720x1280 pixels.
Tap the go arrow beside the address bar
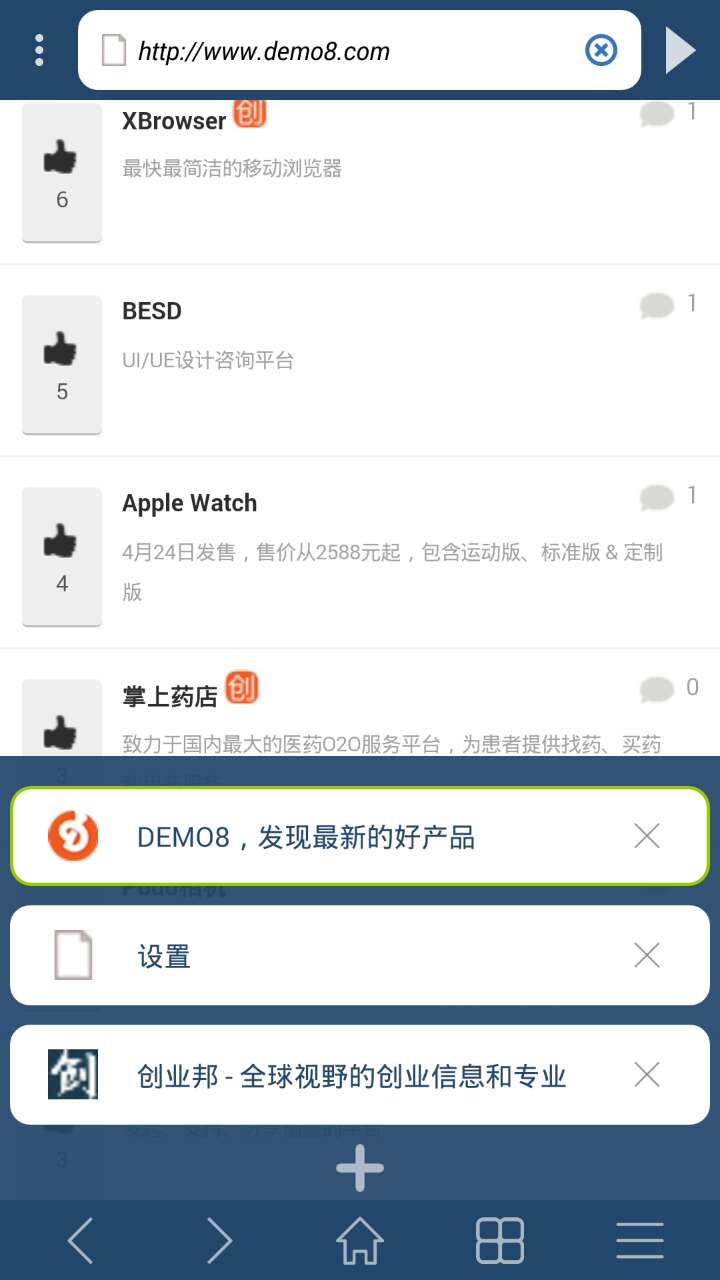680,50
